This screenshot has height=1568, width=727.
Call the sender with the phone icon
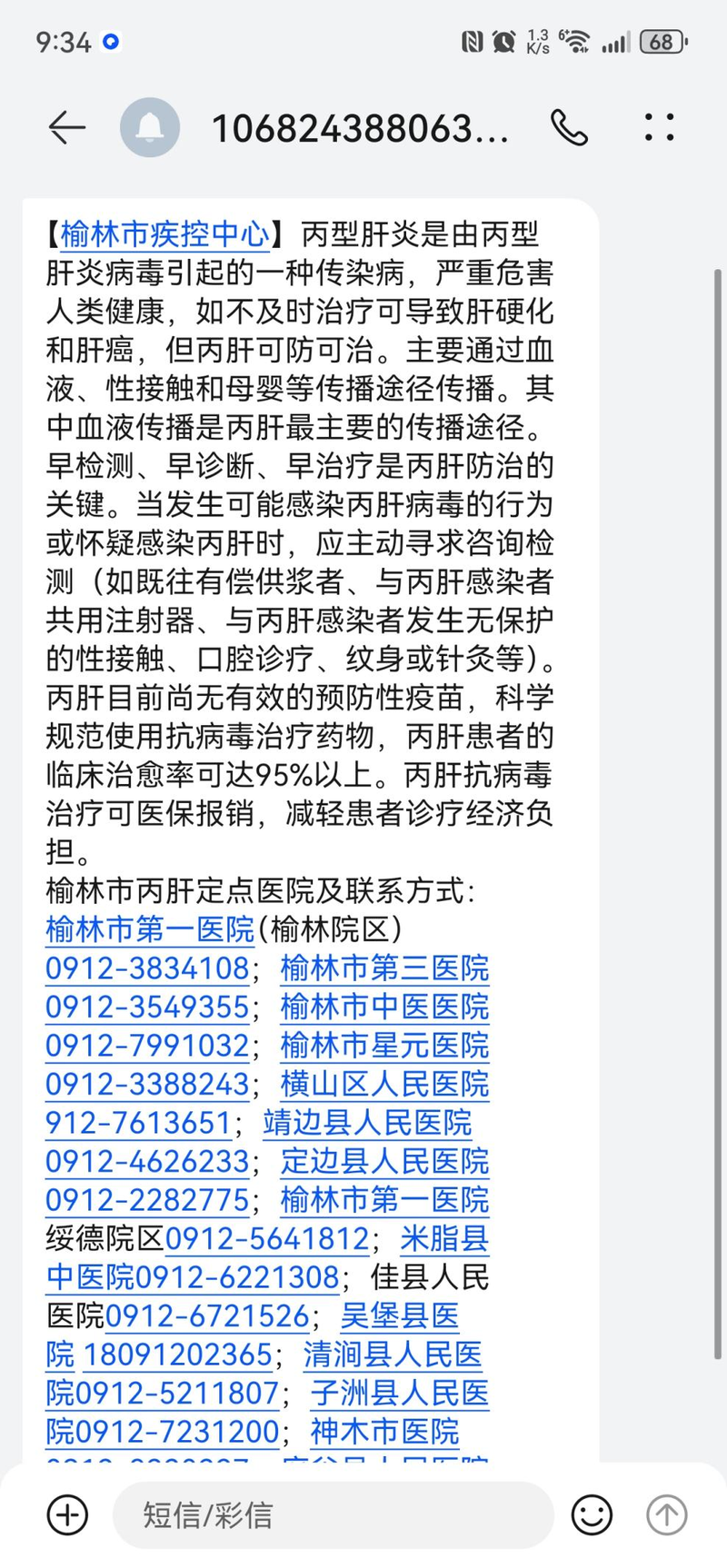pyautogui.click(x=569, y=128)
